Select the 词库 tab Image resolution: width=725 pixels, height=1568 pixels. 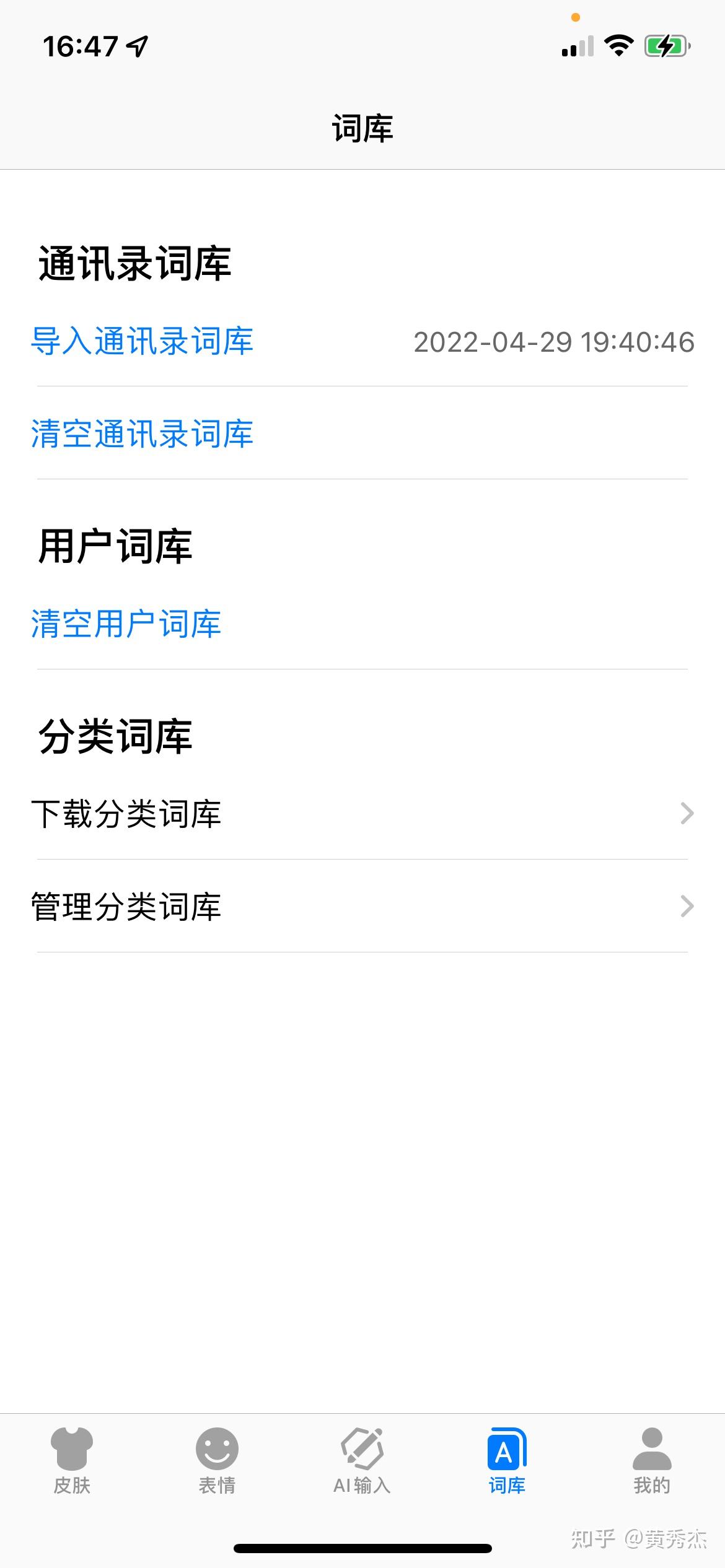point(507,1461)
